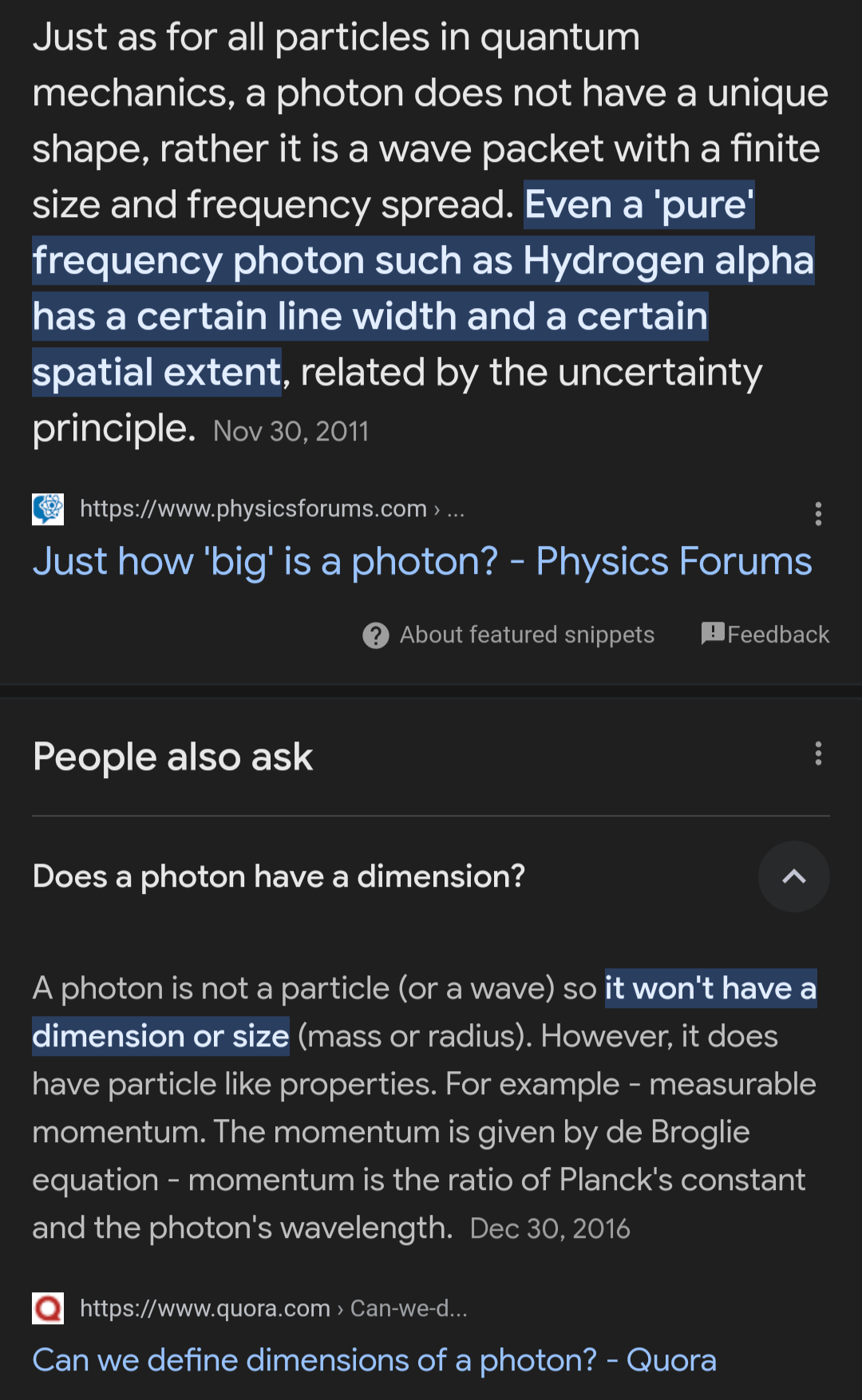
Task: Expand options via the featured snippet three-dot control
Action: pyautogui.click(x=818, y=515)
